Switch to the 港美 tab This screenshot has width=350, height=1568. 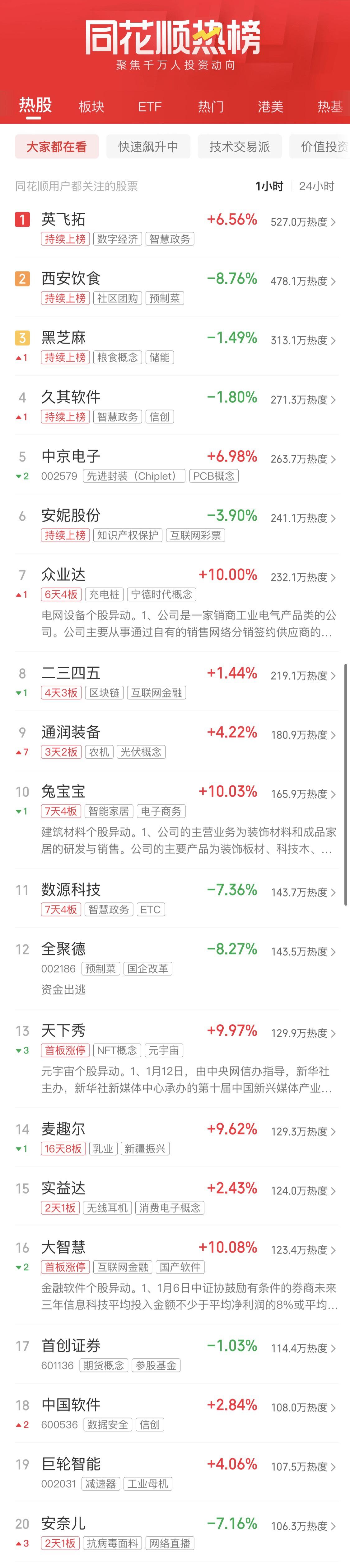tap(270, 107)
